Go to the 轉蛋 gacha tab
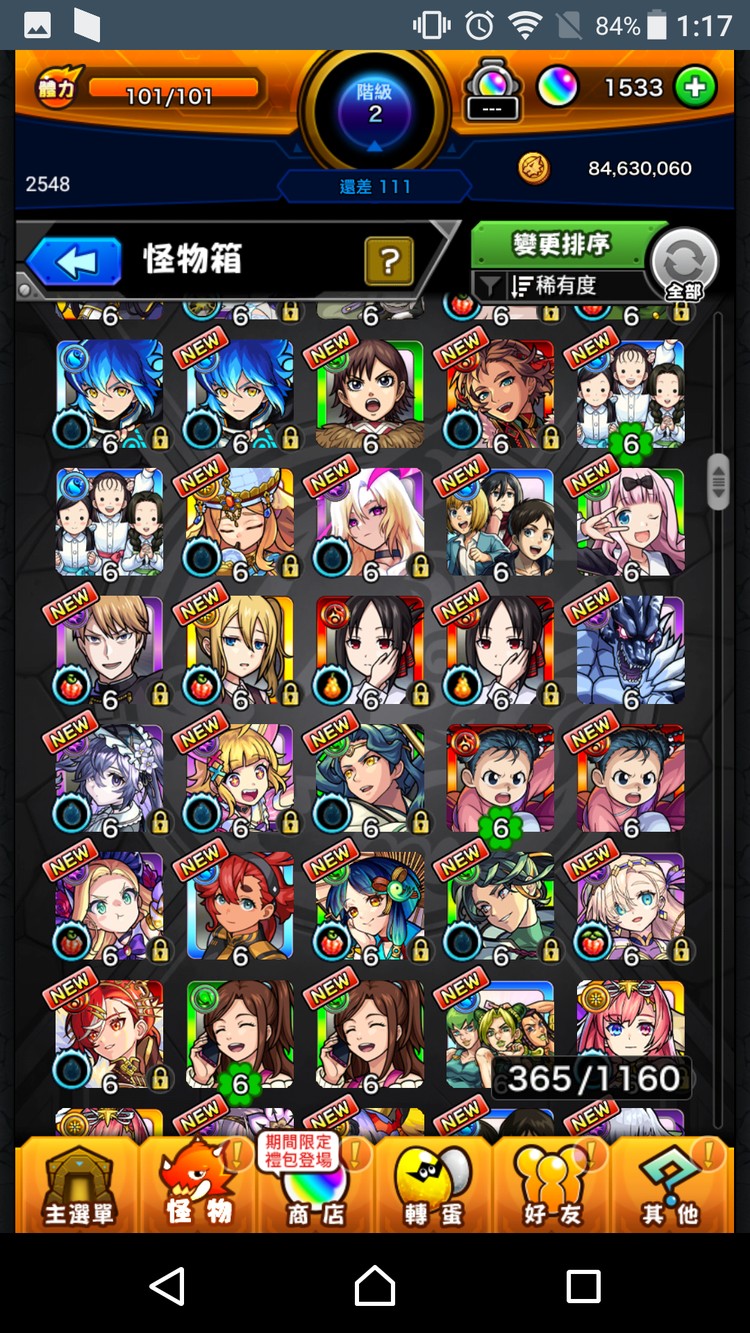Image resolution: width=750 pixels, height=1333 pixels. click(431, 1185)
